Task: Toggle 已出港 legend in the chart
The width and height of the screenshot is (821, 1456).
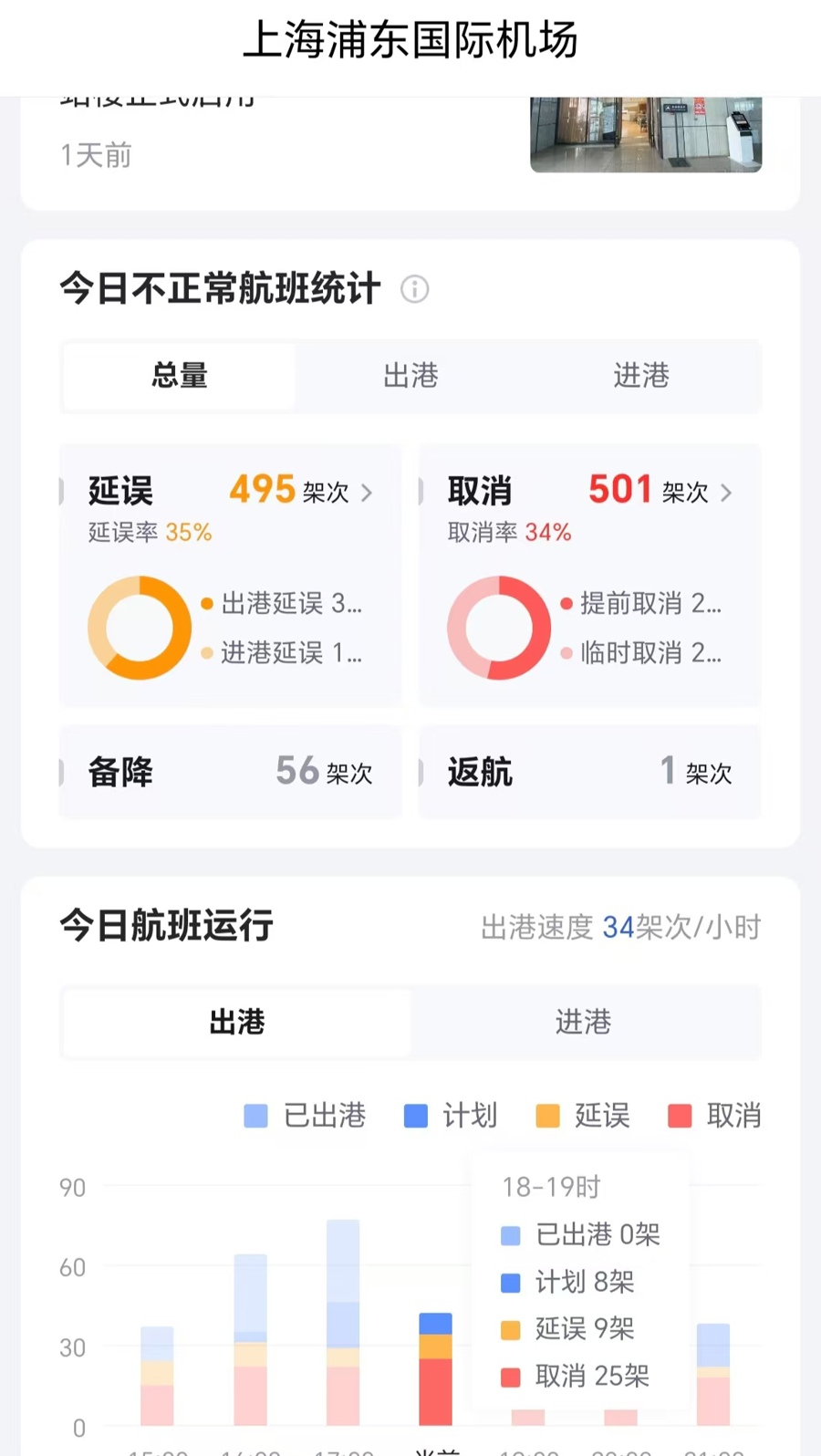Action: coord(307,1116)
